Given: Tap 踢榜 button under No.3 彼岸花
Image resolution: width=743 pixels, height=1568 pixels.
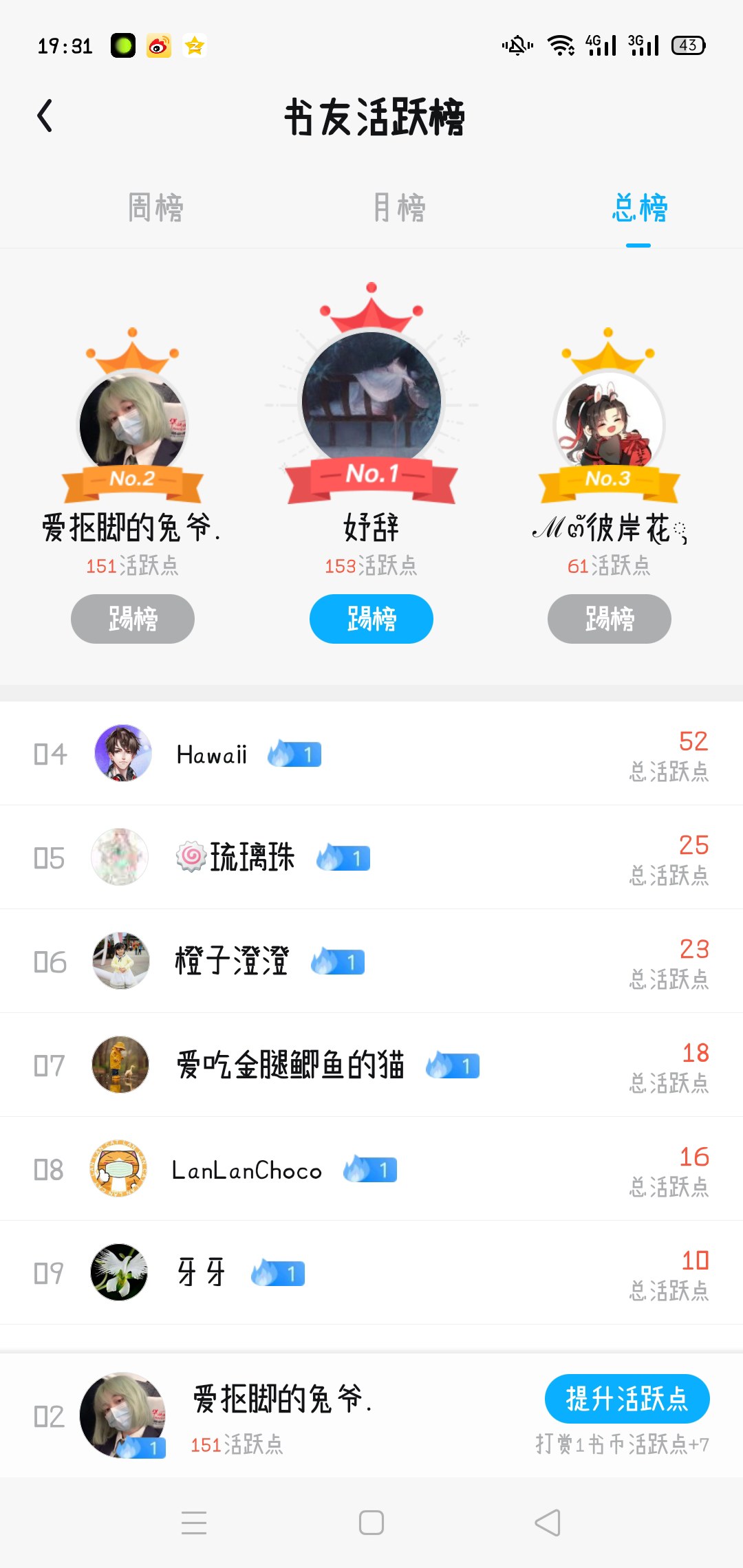Looking at the screenshot, I should [x=610, y=619].
